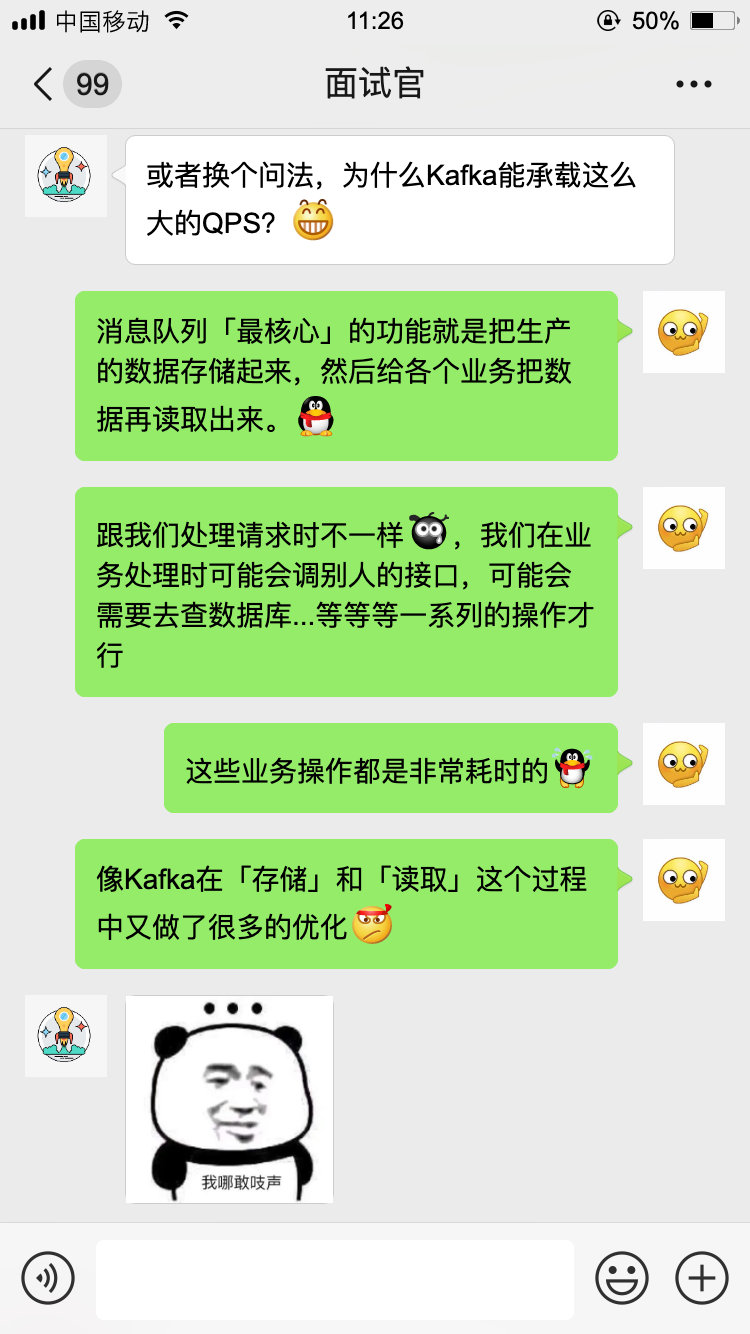Focus the message text field
Viewport: 750px width, 1334px height.
[x=334, y=1279]
